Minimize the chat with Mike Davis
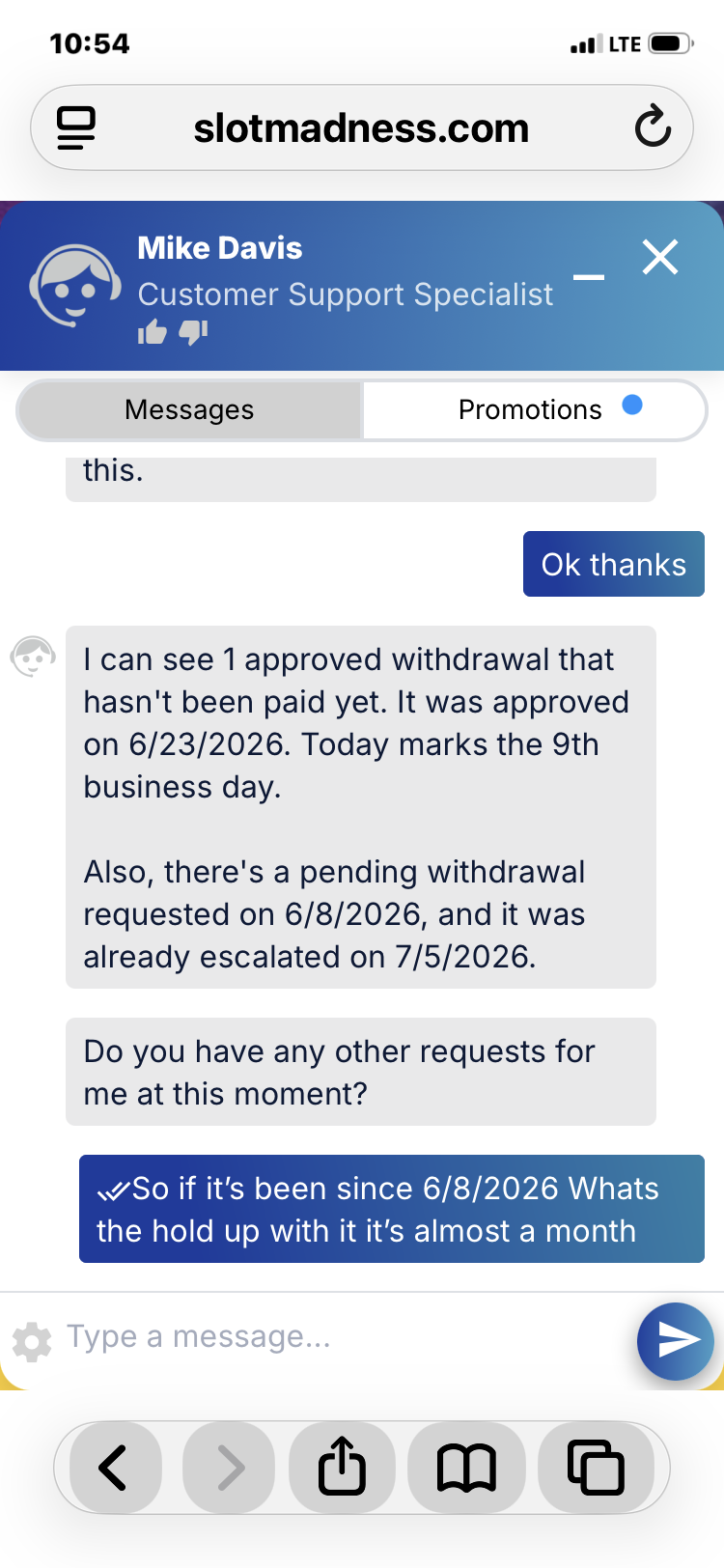 point(589,277)
